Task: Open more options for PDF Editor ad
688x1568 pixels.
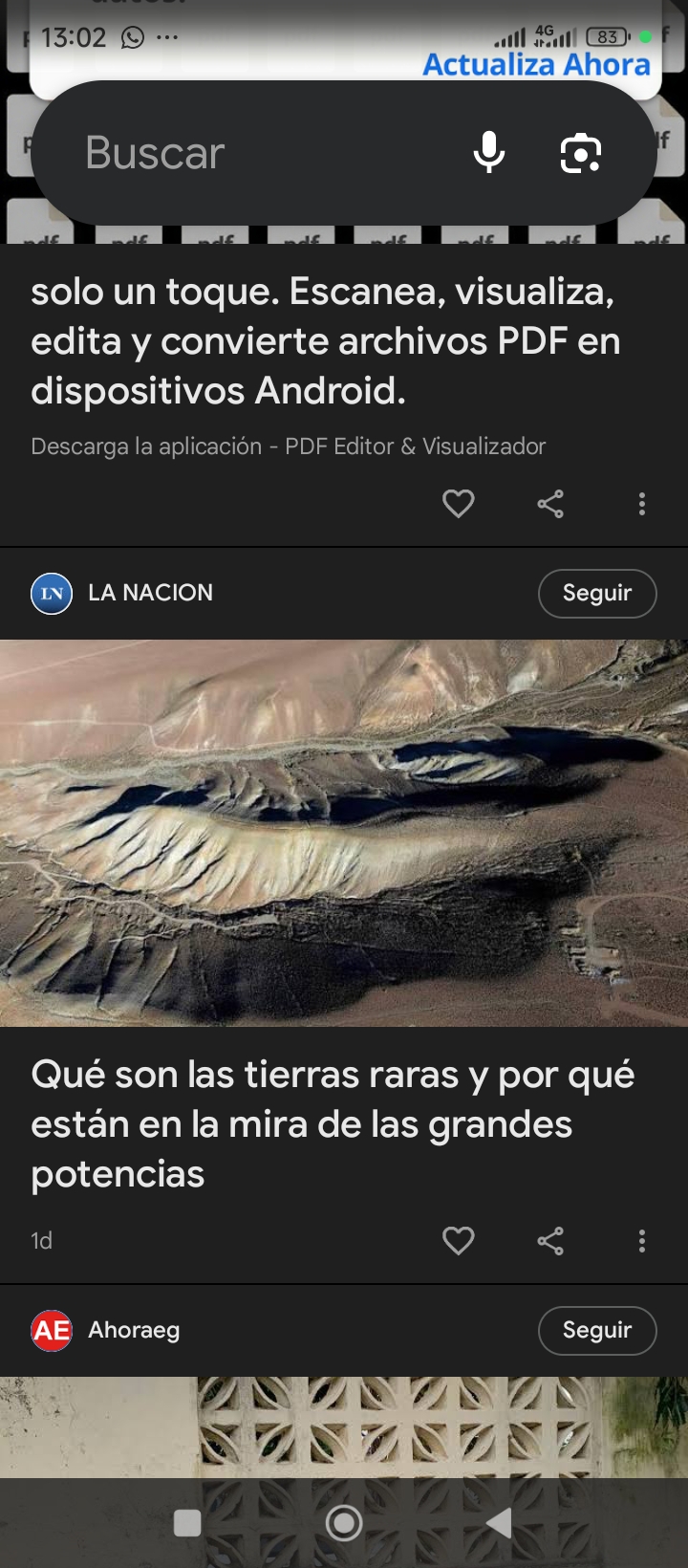Action: coord(642,504)
